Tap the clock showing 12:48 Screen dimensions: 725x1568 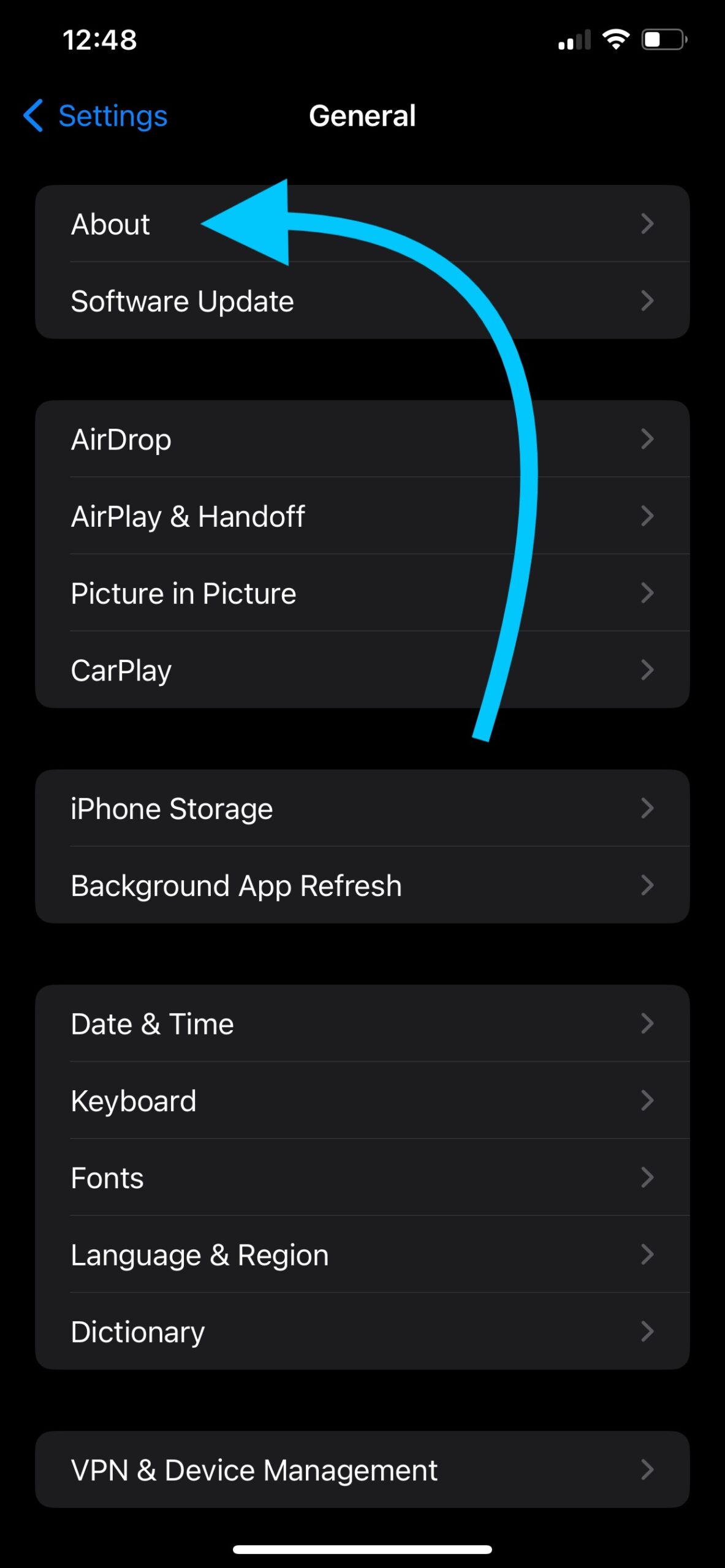point(100,39)
